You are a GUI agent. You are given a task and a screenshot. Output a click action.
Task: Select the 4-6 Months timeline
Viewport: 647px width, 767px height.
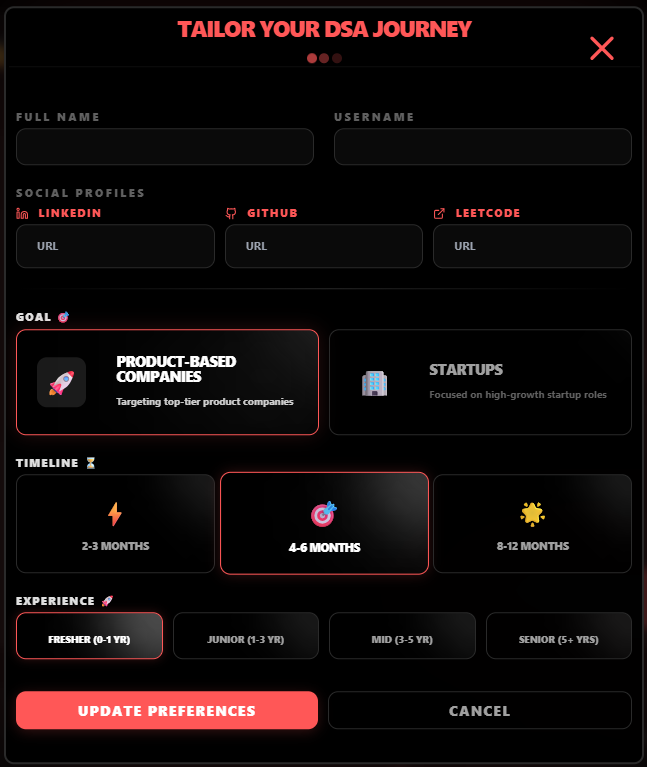pyautogui.click(x=324, y=524)
